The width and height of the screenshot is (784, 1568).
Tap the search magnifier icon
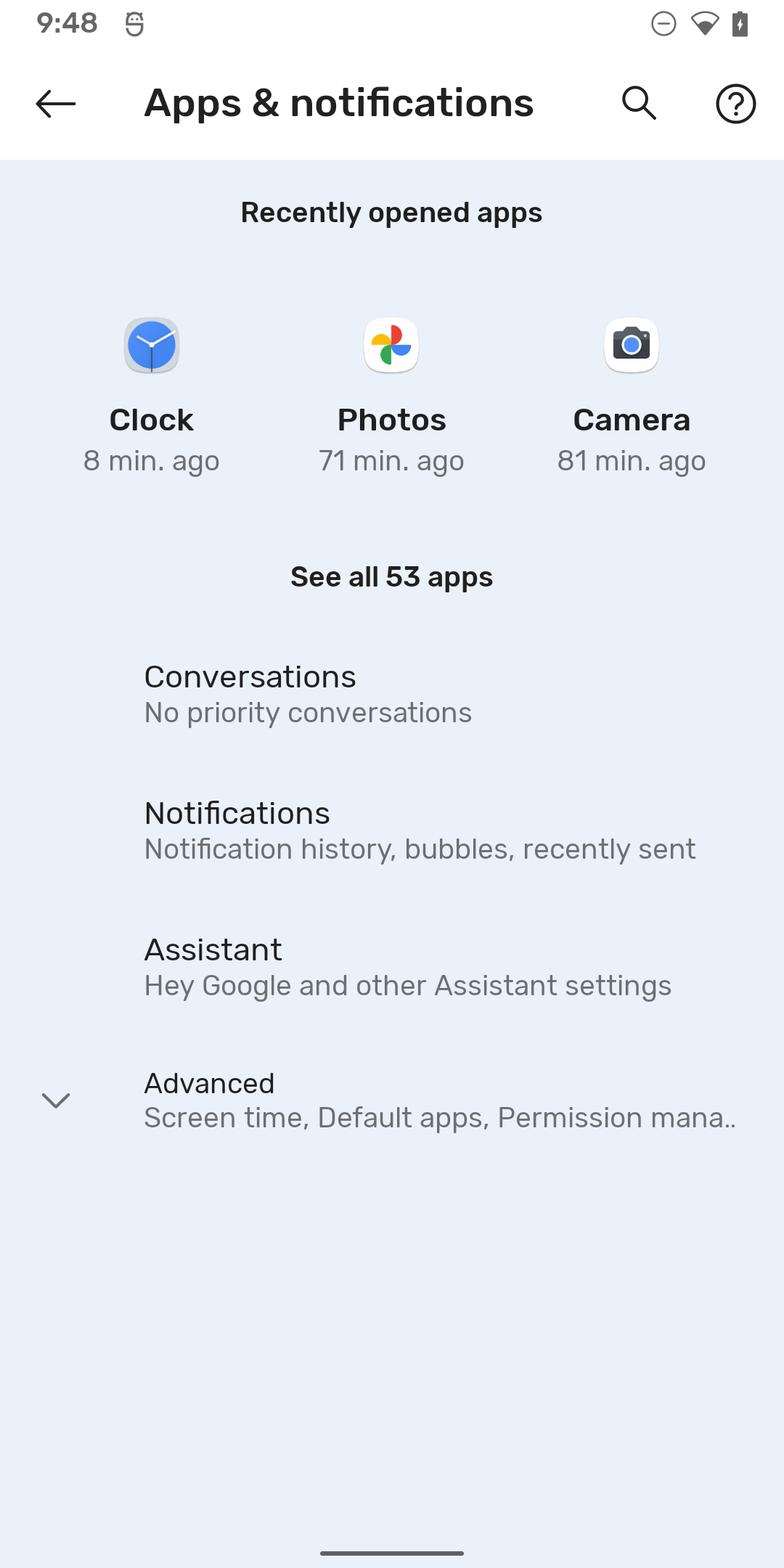640,102
